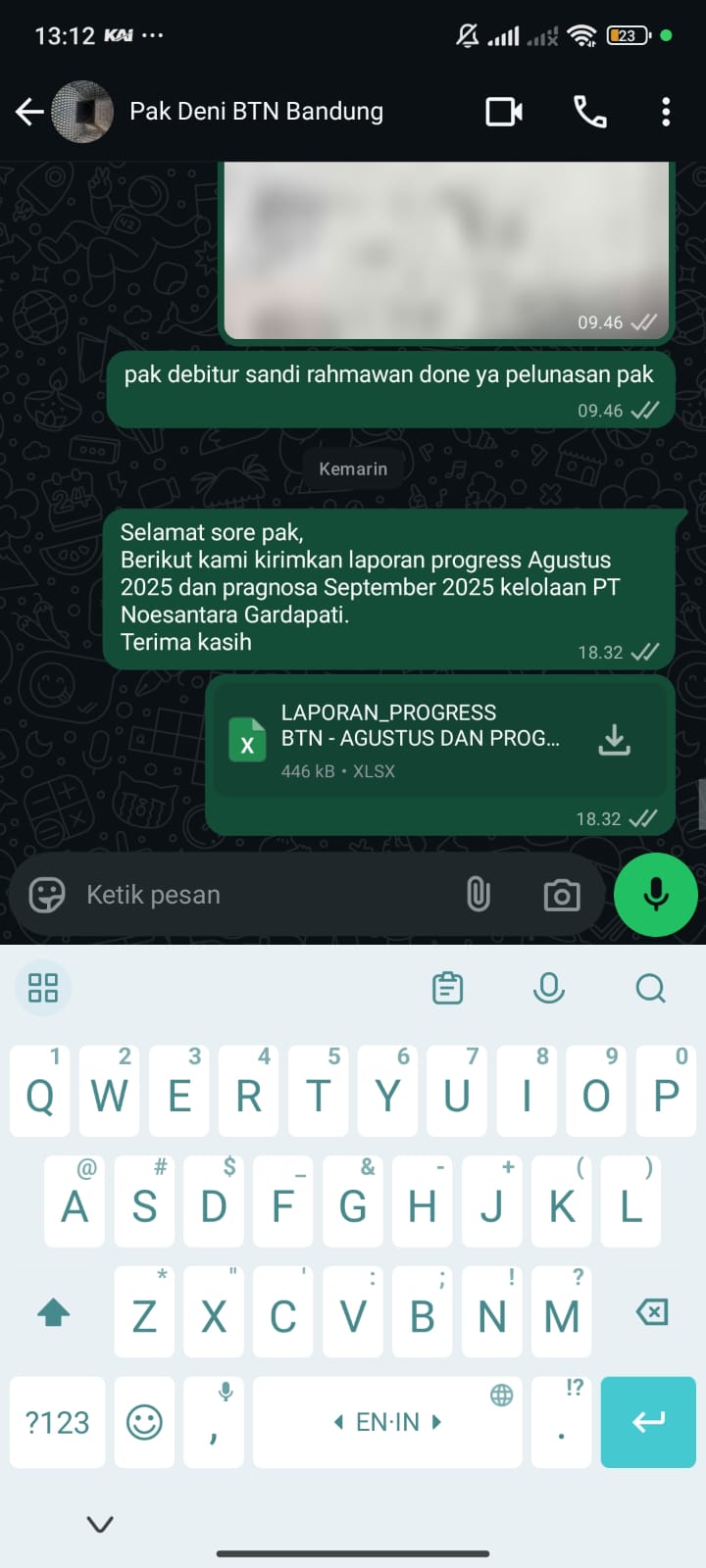The image size is (706, 1568).
Task: Open the keyboard emoji smiley key
Action: (x=144, y=1422)
